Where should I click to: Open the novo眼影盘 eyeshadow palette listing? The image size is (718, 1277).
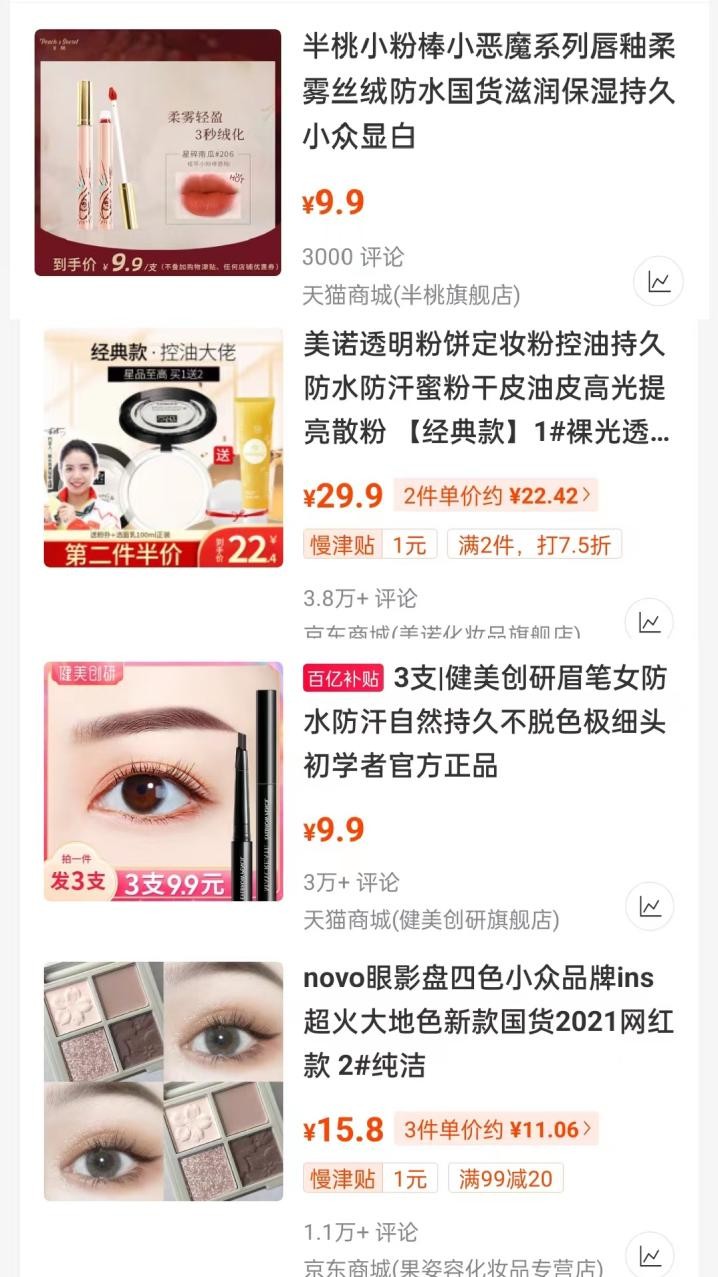489,1021
